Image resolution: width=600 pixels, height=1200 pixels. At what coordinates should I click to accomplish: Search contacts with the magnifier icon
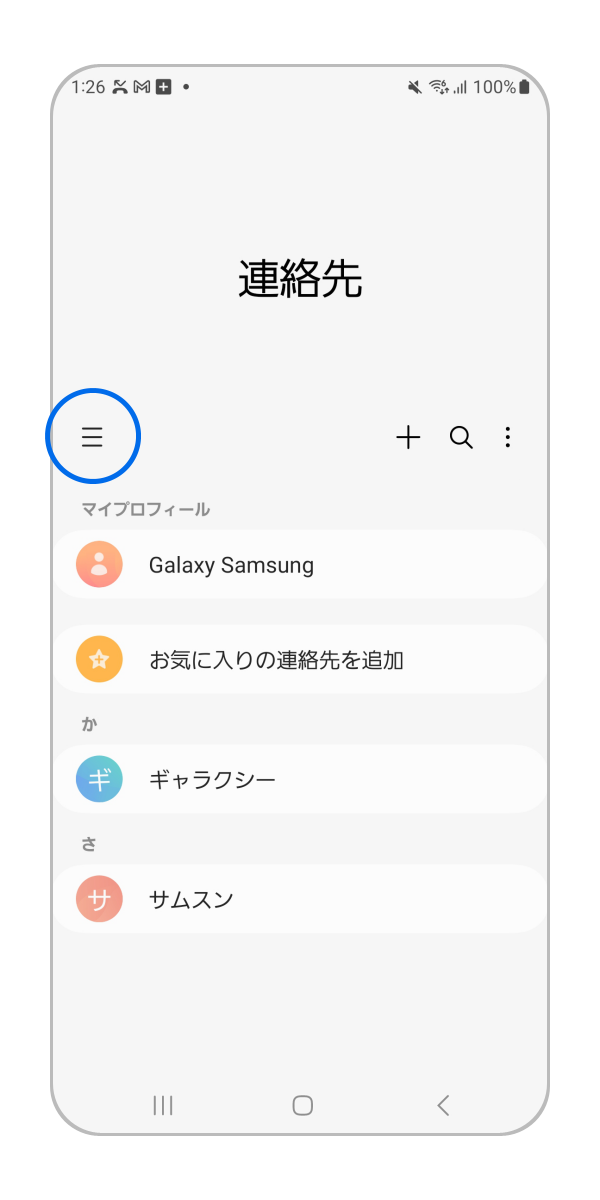pyautogui.click(x=461, y=437)
